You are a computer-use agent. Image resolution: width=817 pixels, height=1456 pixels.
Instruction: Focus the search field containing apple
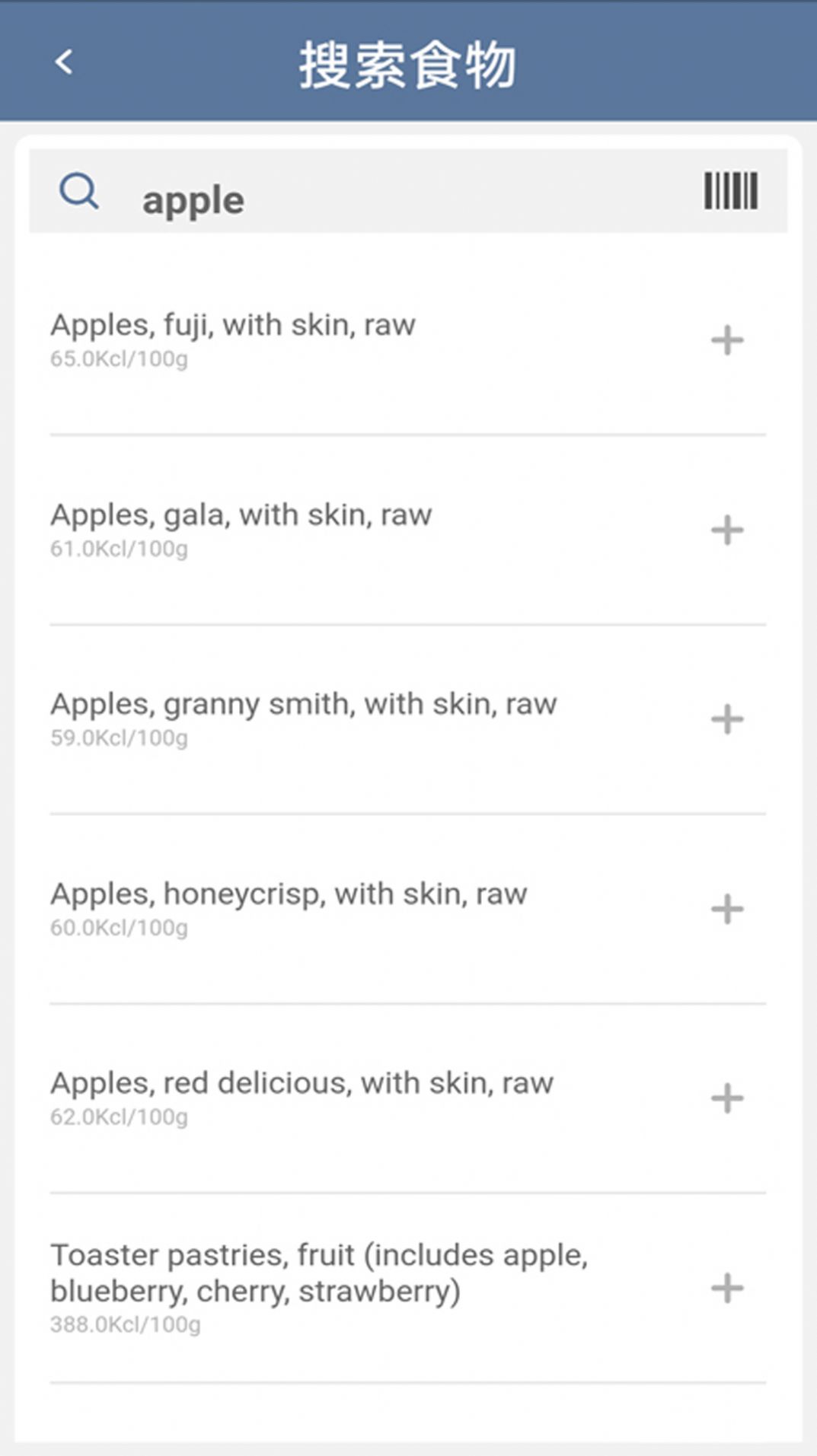pyautogui.click(x=408, y=191)
